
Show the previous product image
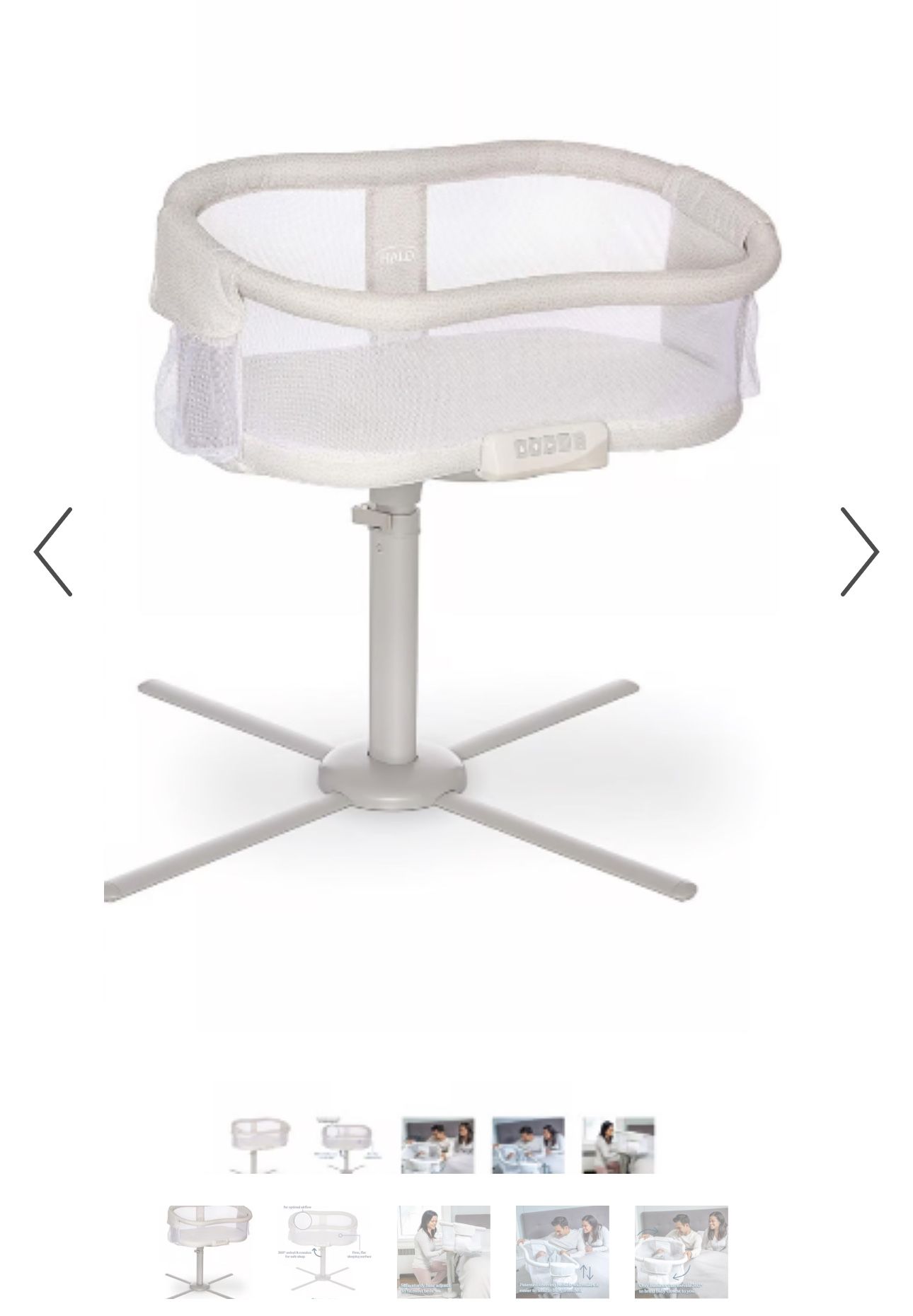click(x=54, y=551)
